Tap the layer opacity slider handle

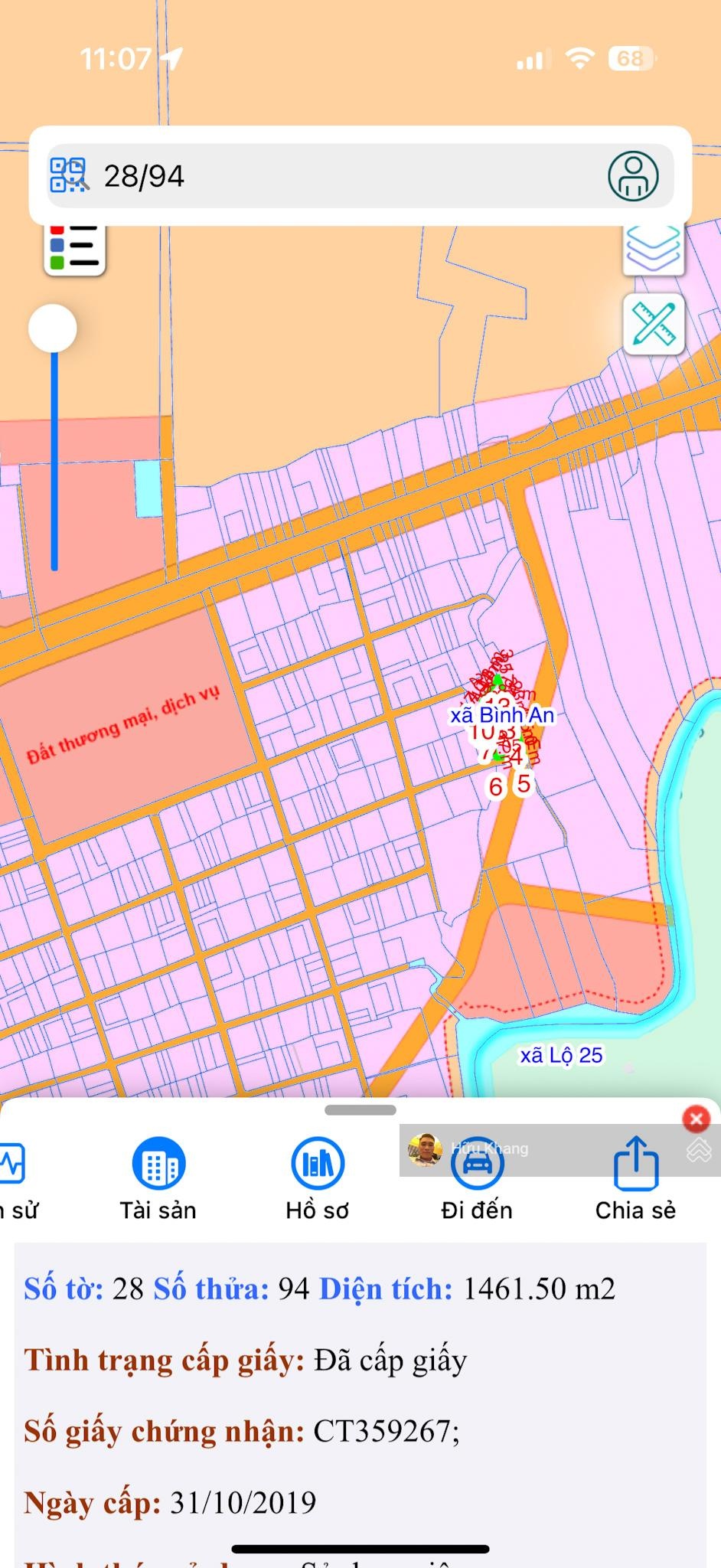(53, 328)
